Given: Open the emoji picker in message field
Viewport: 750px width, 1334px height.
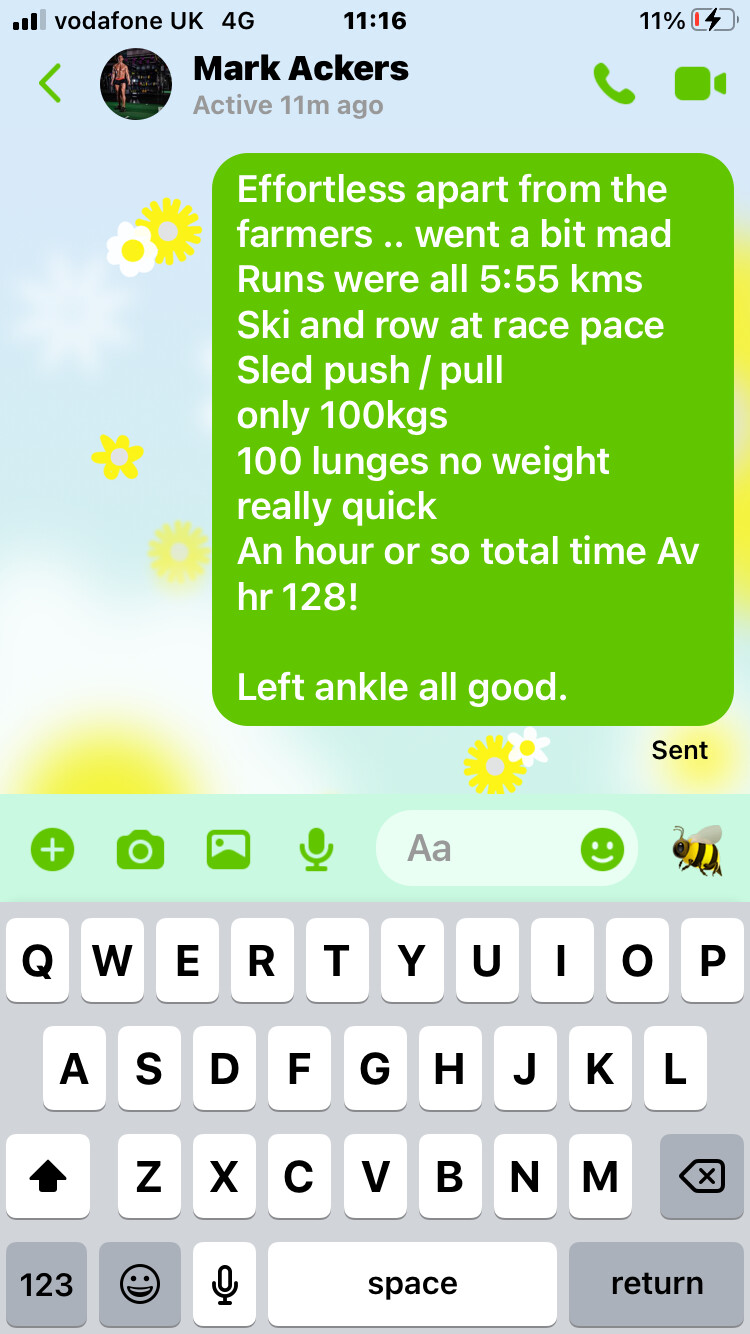Looking at the screenshot, I should click(602, 850).
